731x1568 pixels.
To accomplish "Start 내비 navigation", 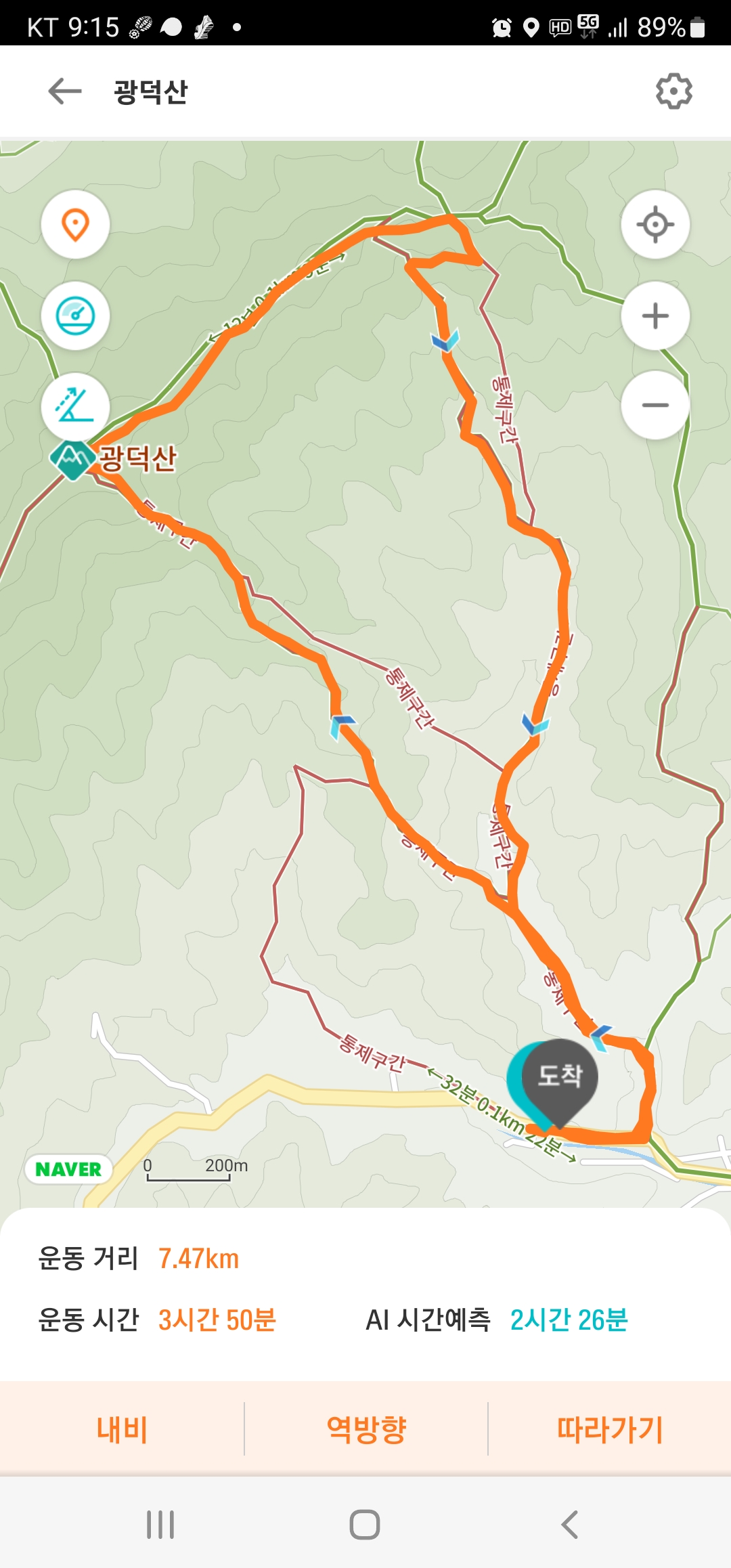I will tap(122, 1429).
